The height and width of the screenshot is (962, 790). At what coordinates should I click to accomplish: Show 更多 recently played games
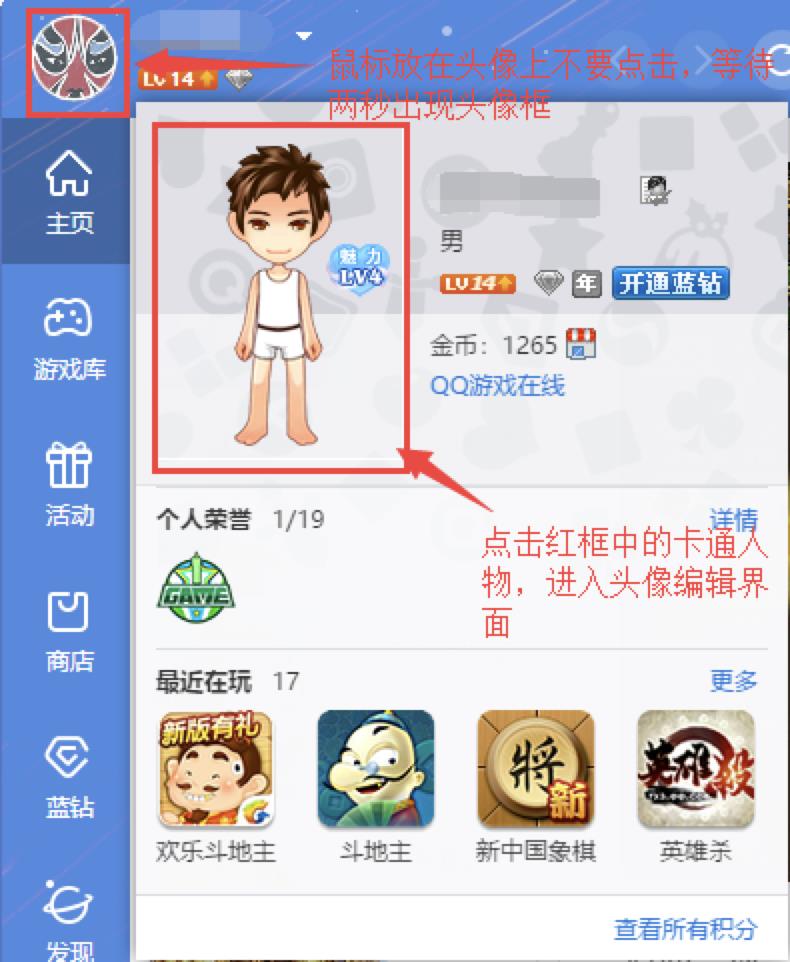pyautogui.click(x=733, y=682)
